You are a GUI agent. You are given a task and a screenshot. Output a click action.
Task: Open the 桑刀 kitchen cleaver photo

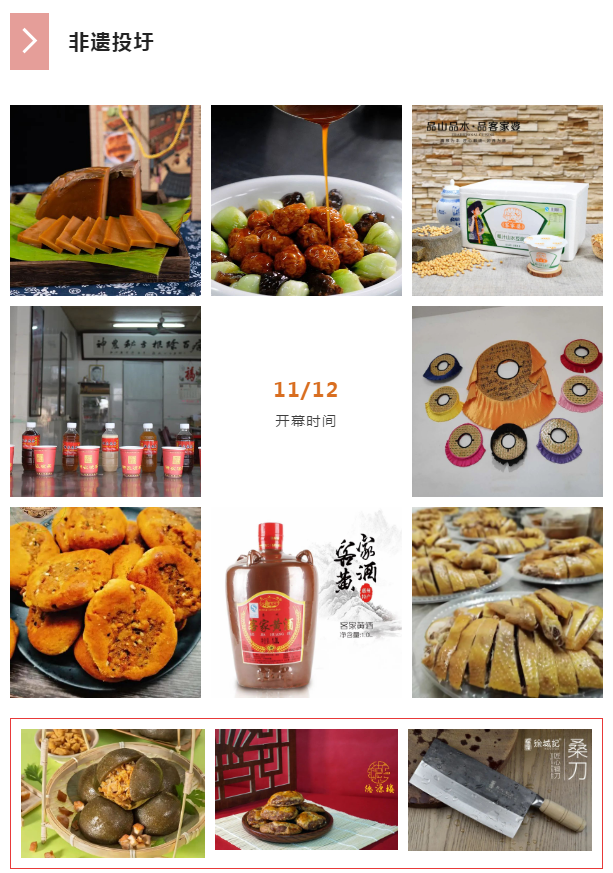pyautogui.click(x=499, y=789)
